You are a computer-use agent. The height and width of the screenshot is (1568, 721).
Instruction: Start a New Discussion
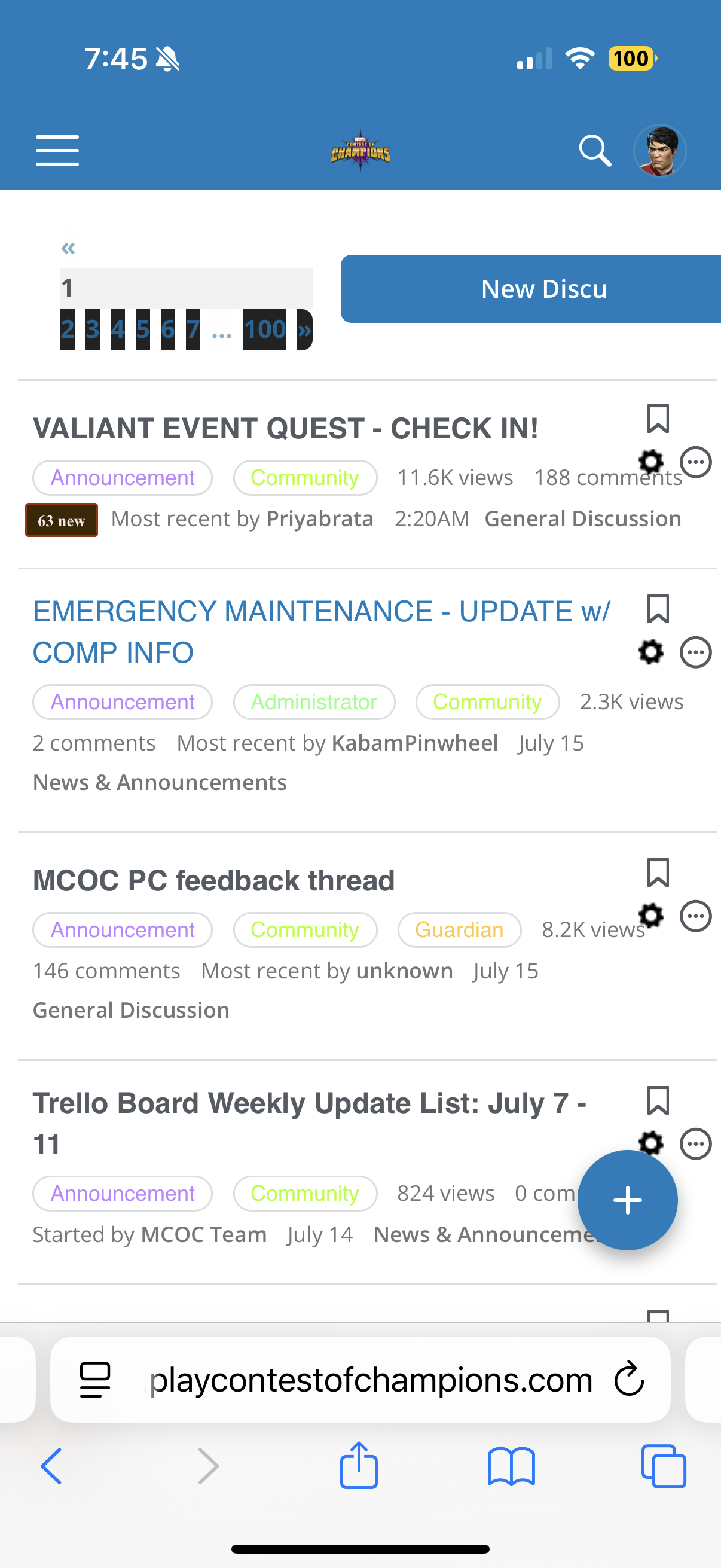tap(530, 288)
